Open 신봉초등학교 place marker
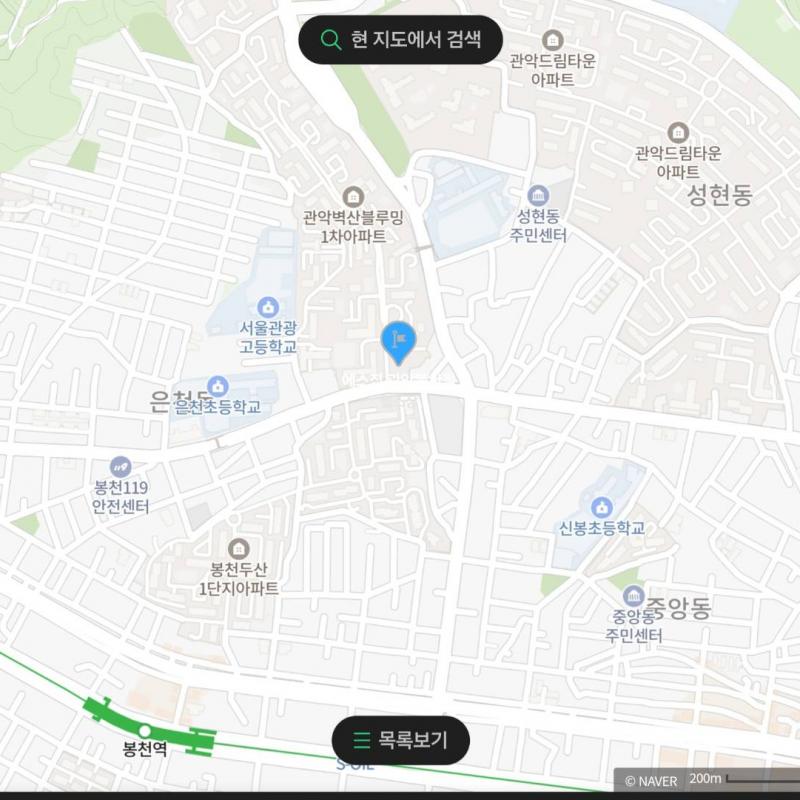800x800 pixels. pyautogui.click(x=601, y=507)
